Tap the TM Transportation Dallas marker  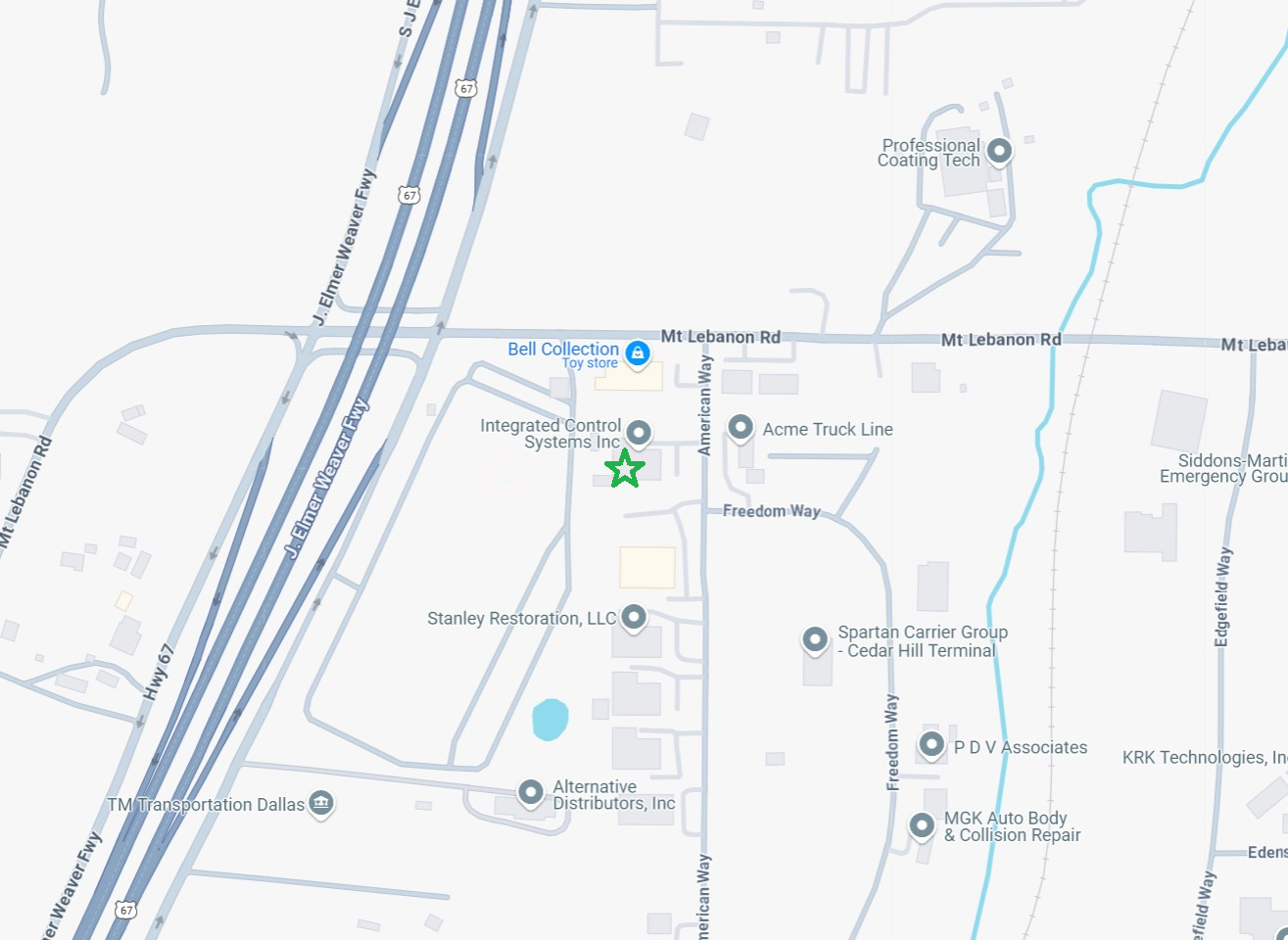pyautogui.click(x=320, y=804)
